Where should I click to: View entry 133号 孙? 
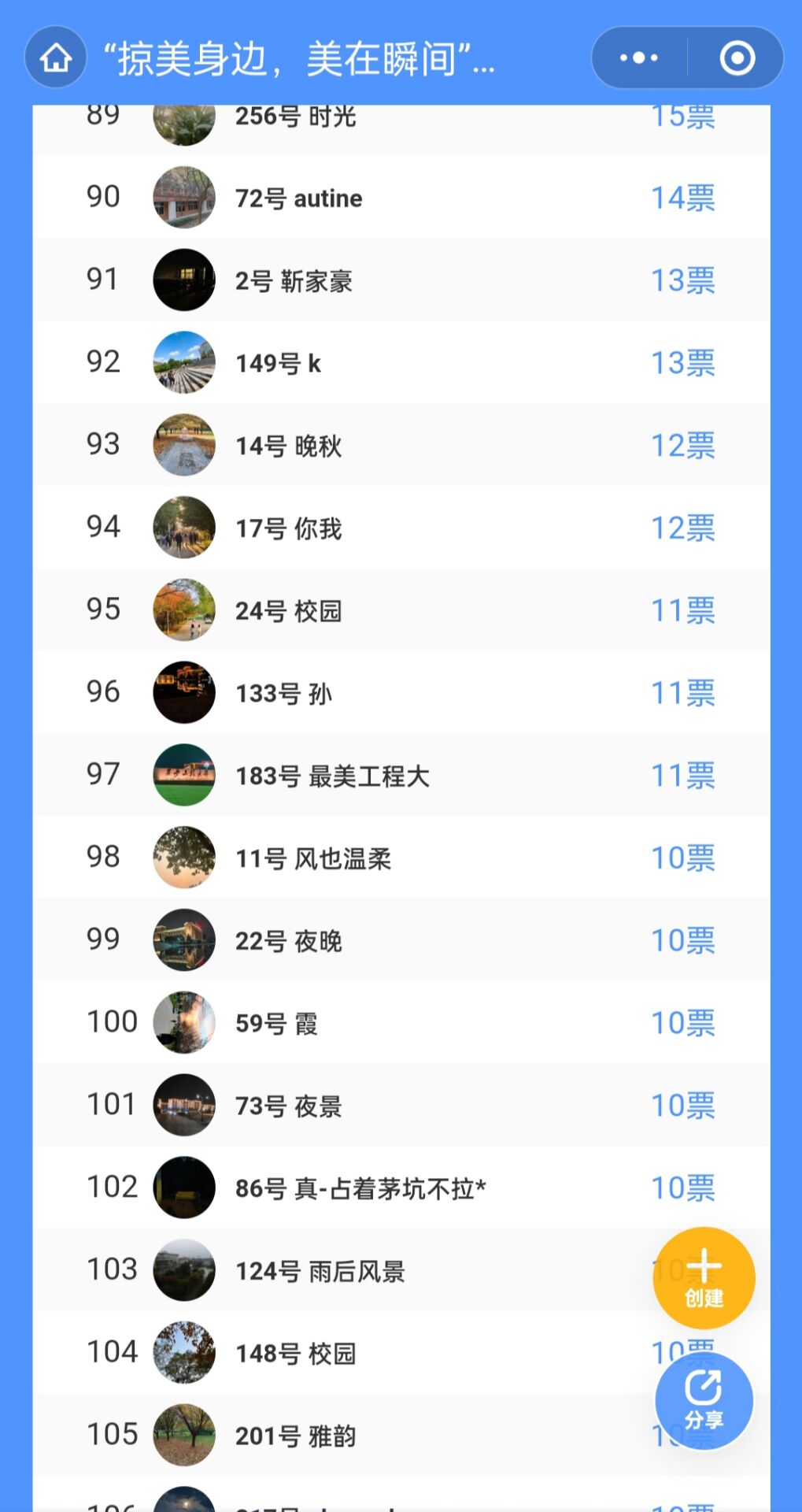tap(283, 693)
